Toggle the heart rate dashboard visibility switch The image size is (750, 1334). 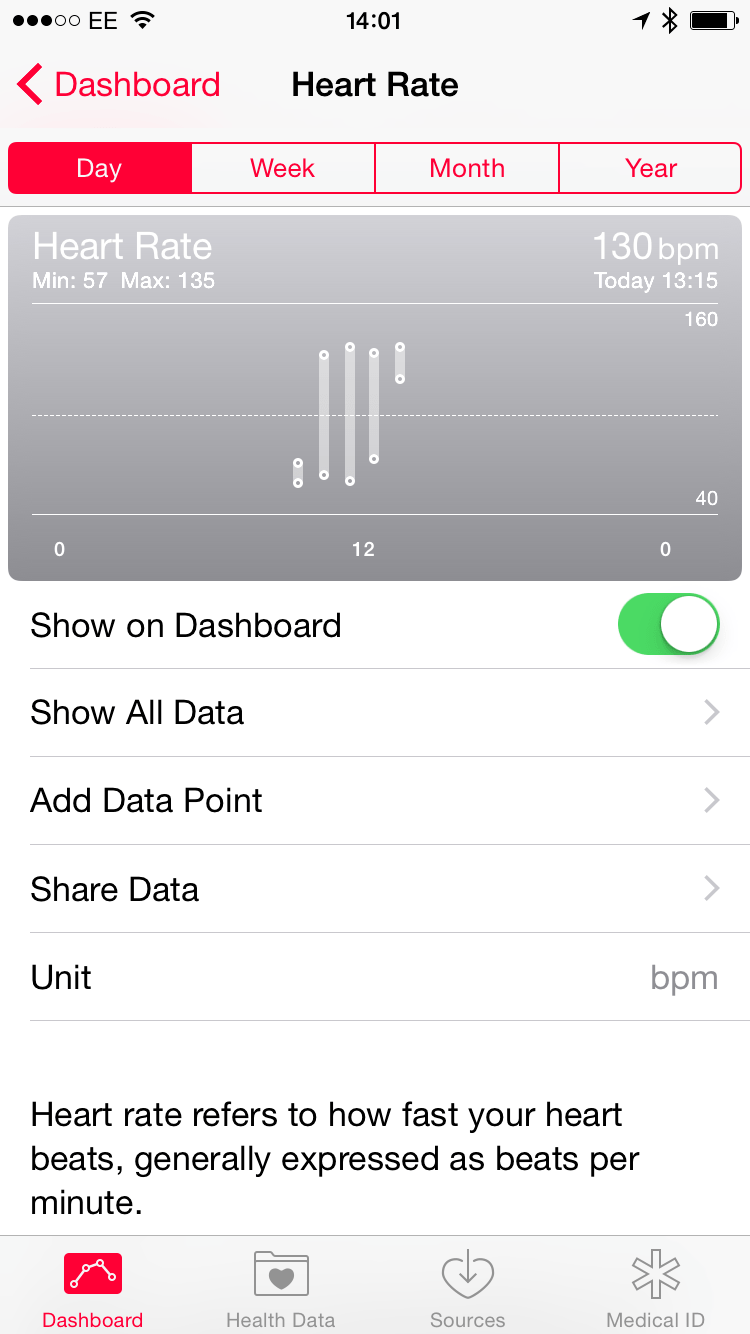coord(668,623)
